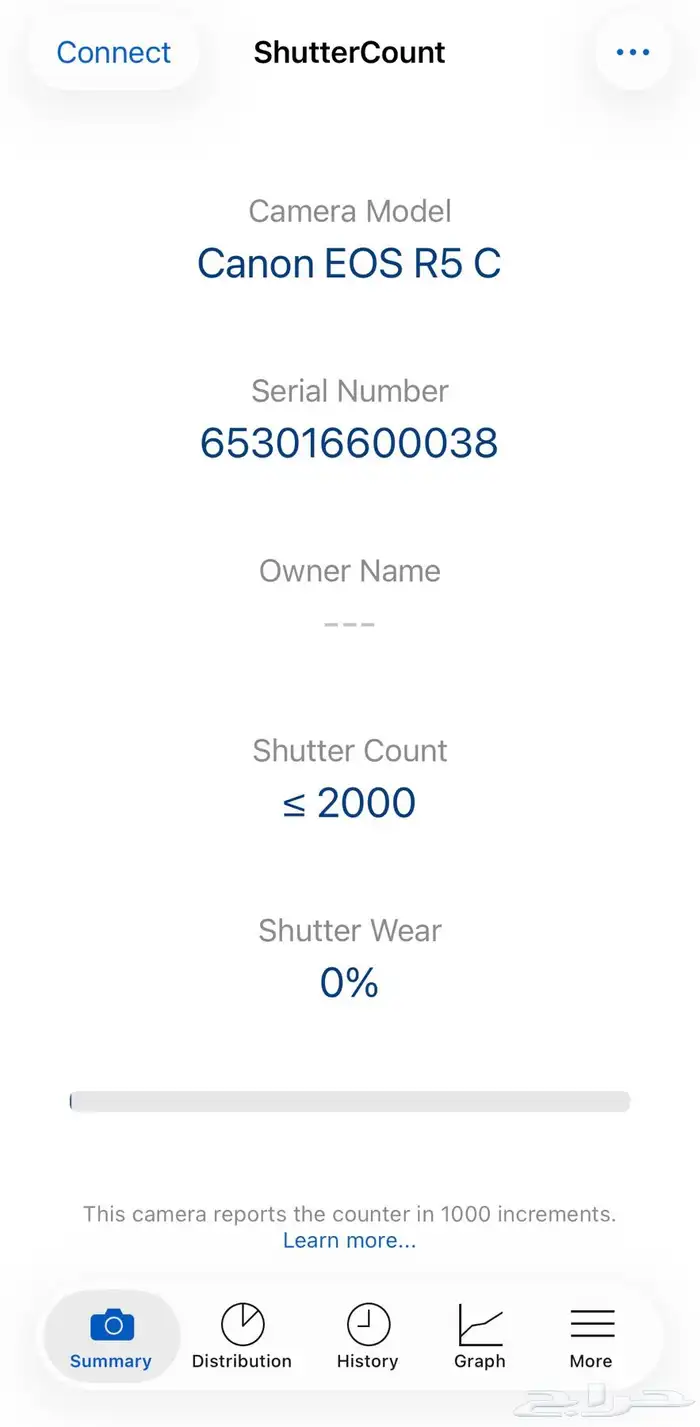This screenshot has width=700, height=1427.
Task: Go to the History tab
Action: (x=367, y=1337)
